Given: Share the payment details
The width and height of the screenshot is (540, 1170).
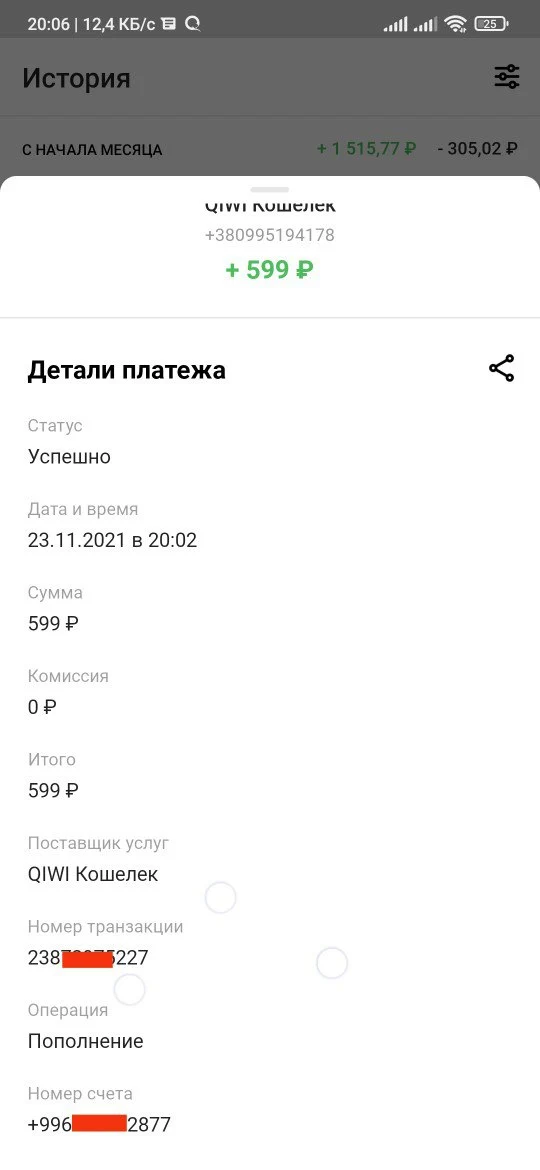Looking at the screenshot, I should pyautogui.click(x=501, y=369).
